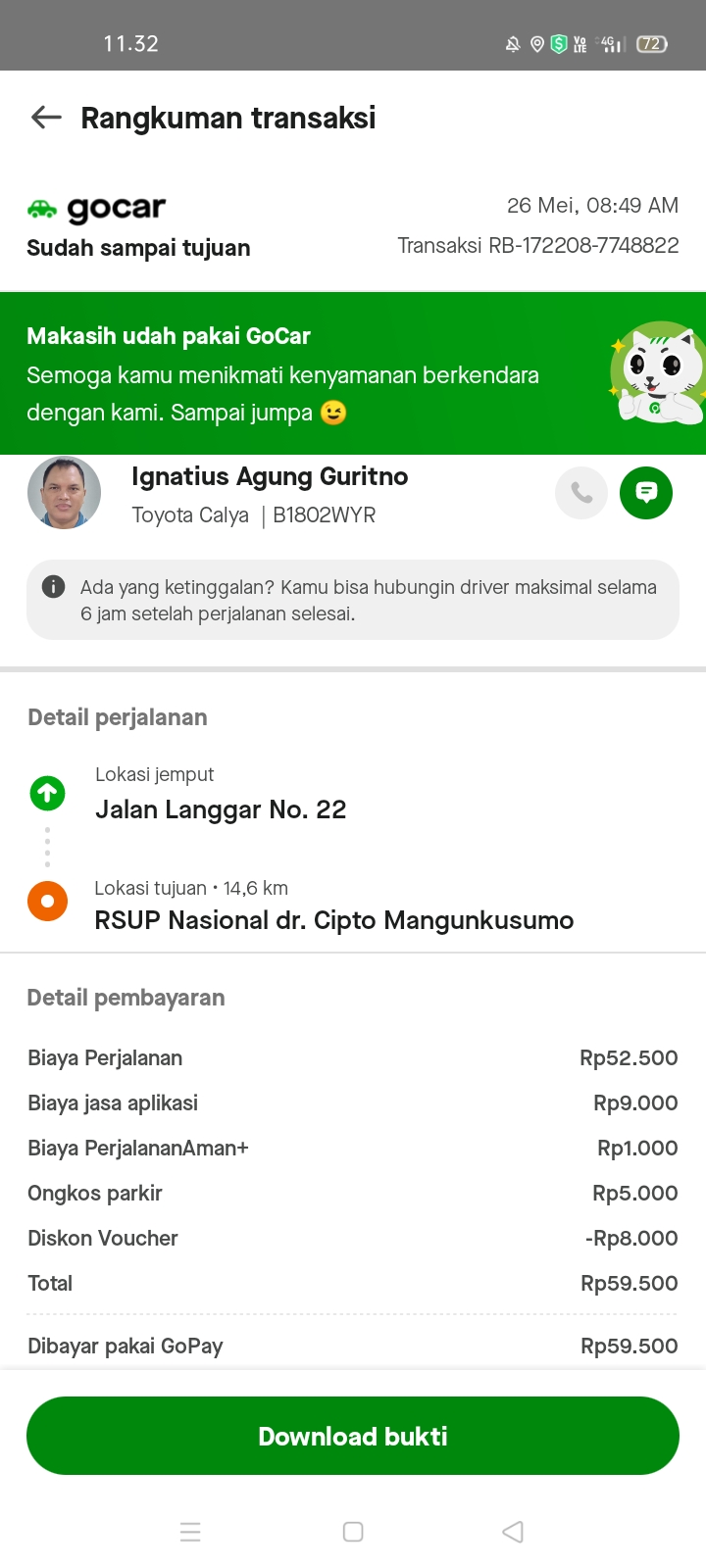
Task: Call driver Ignatius Agung Guritno
Action: [x=581, y=492]
